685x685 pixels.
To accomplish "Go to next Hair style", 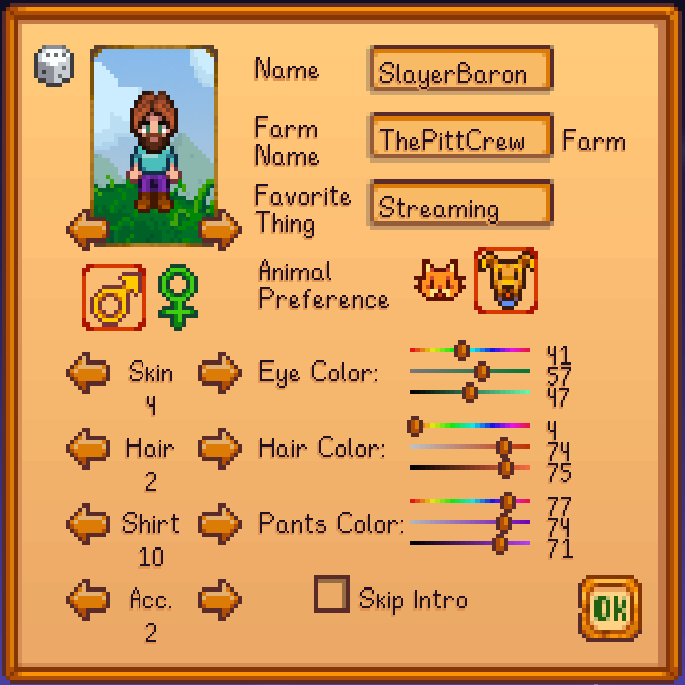I will [x=220, y=448].
